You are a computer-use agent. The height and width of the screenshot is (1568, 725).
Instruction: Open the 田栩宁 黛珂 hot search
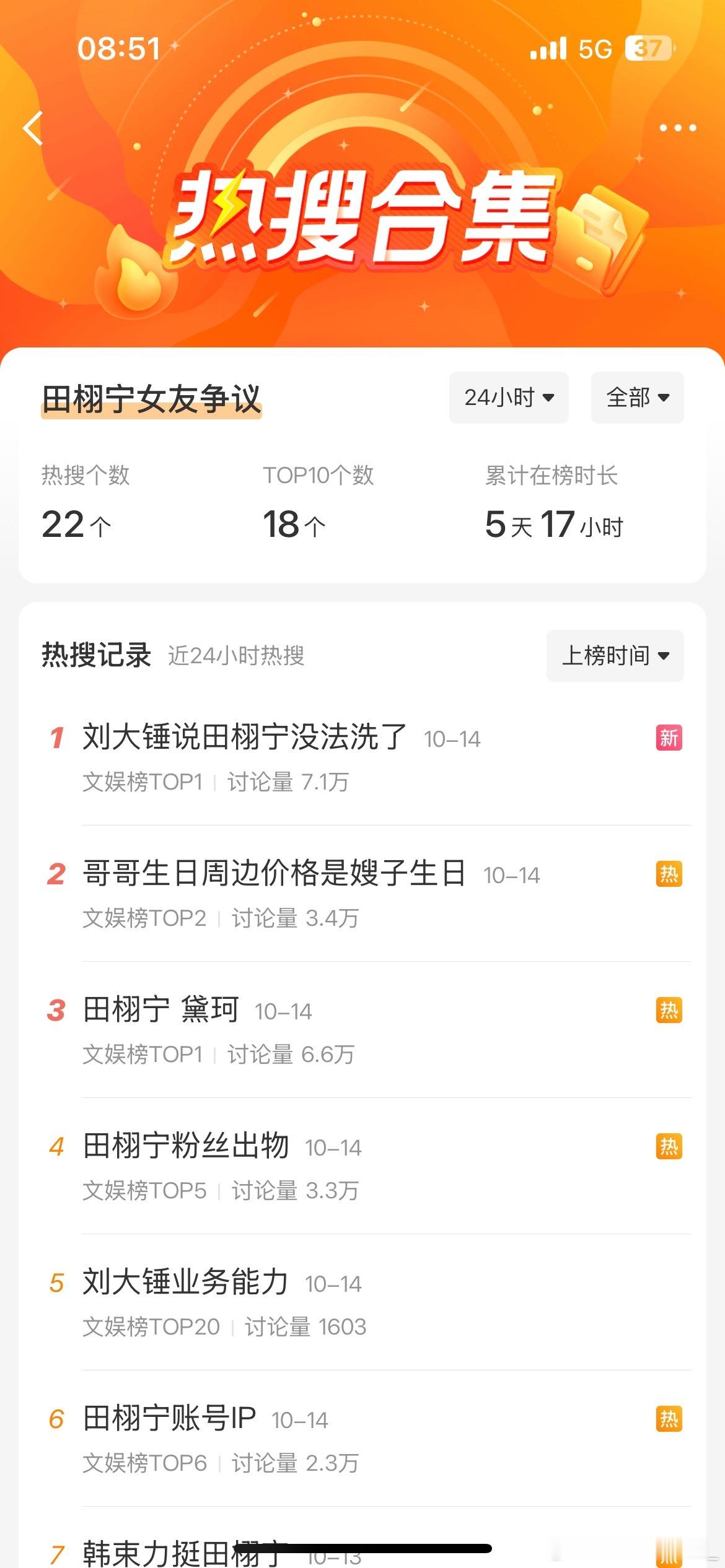(161, 1010)
